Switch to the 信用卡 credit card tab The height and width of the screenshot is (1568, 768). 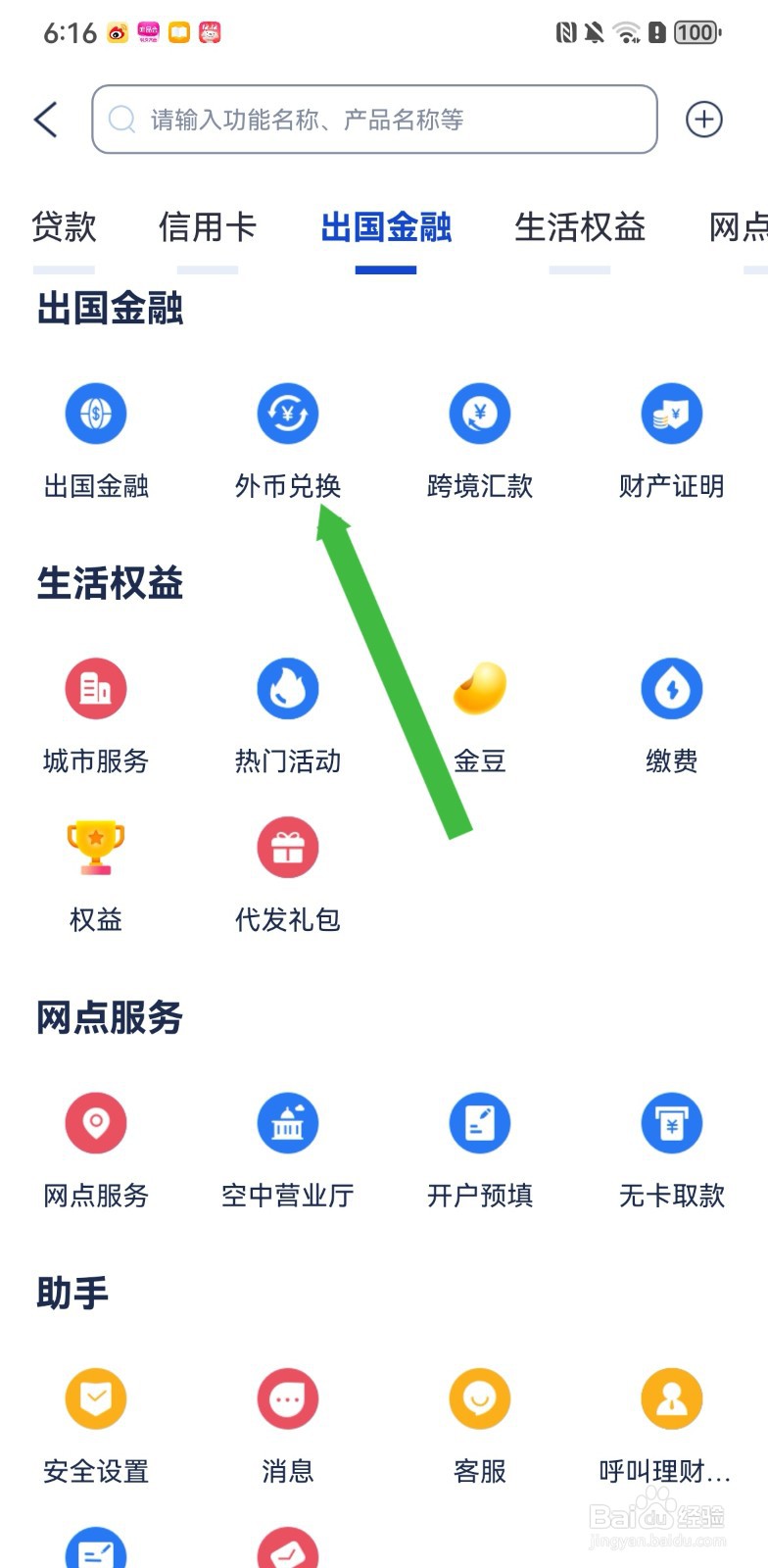pyautogui.click(x=208, y=227)
